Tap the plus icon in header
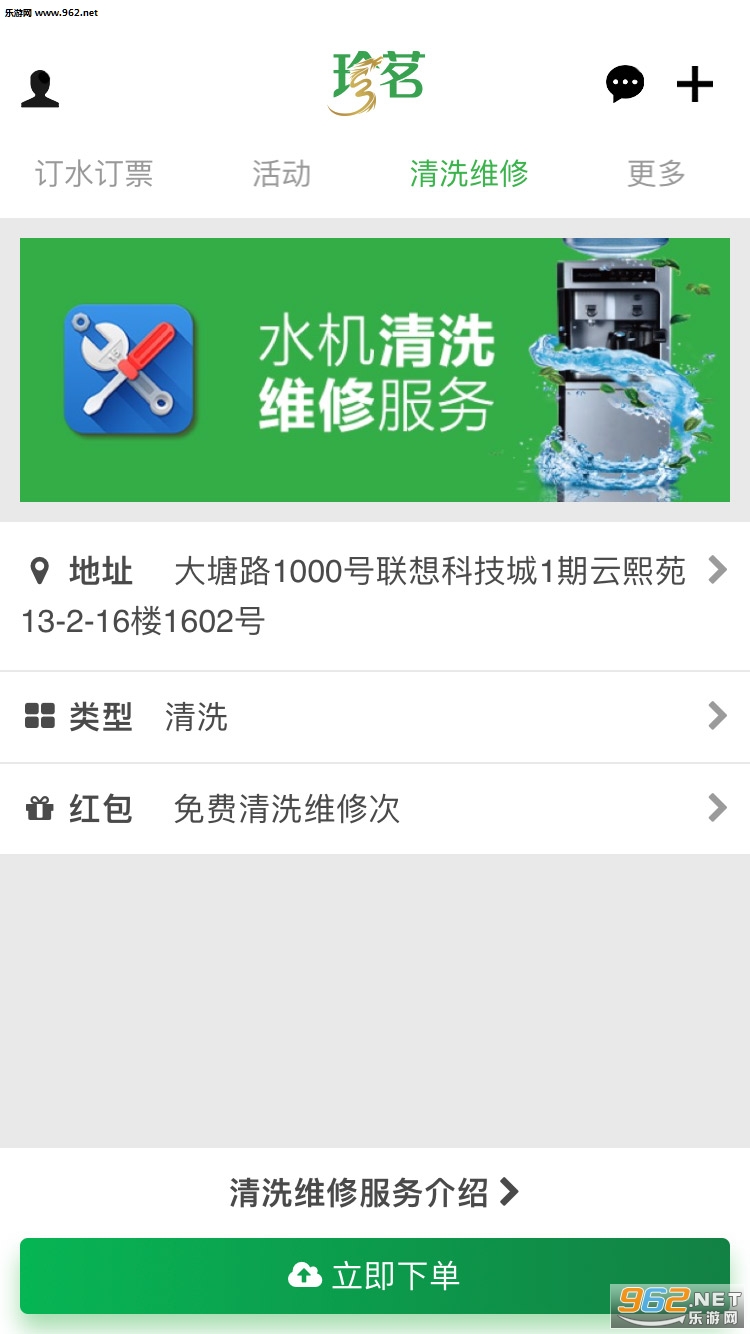 [x=695, y=85]
